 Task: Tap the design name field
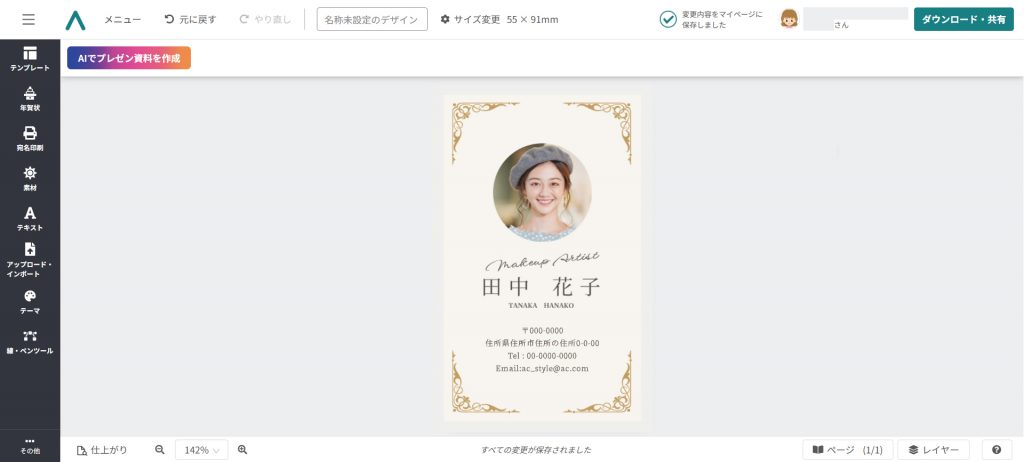point(372,19)
